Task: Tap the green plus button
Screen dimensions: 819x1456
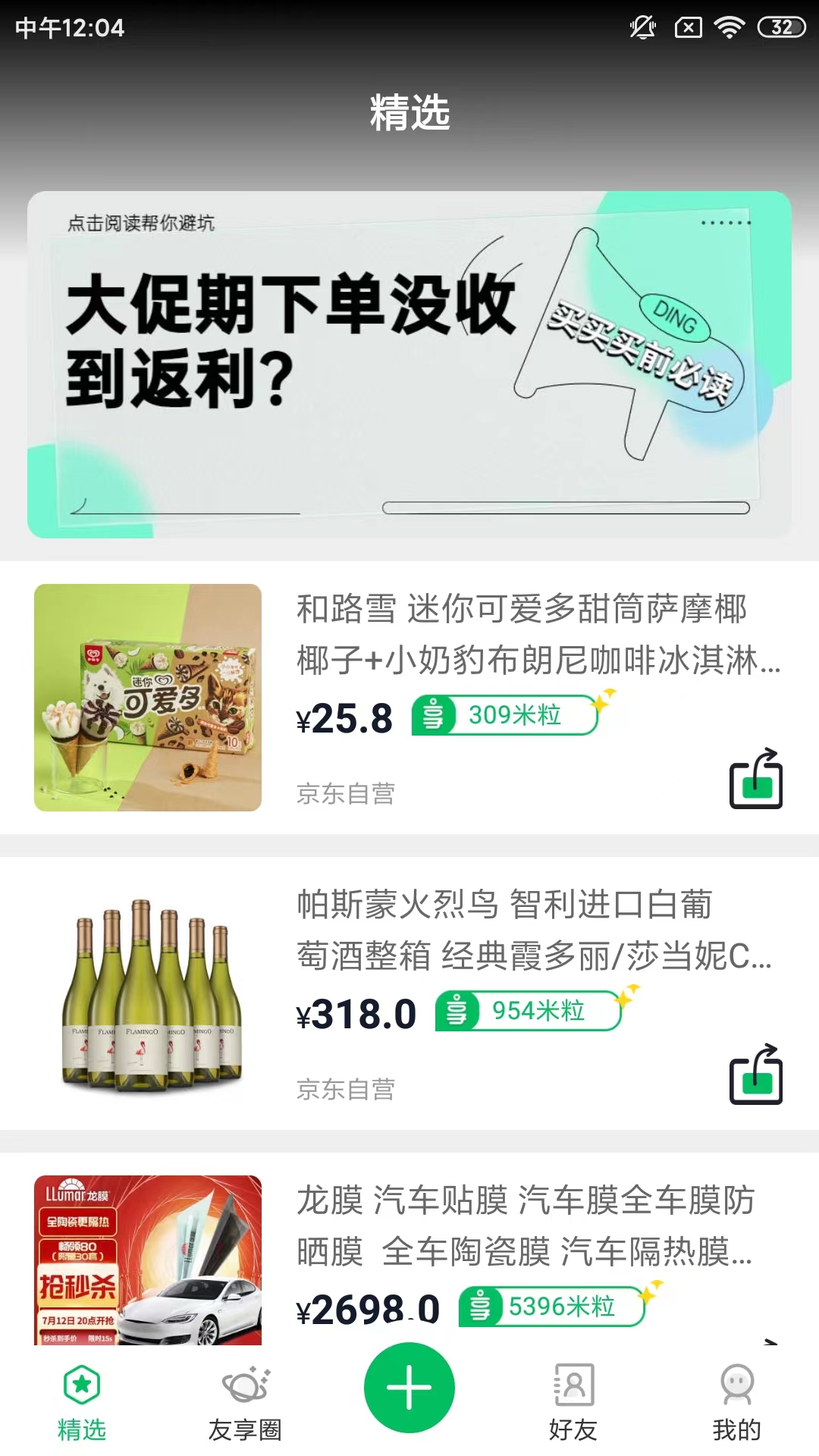Action: 409,1388
